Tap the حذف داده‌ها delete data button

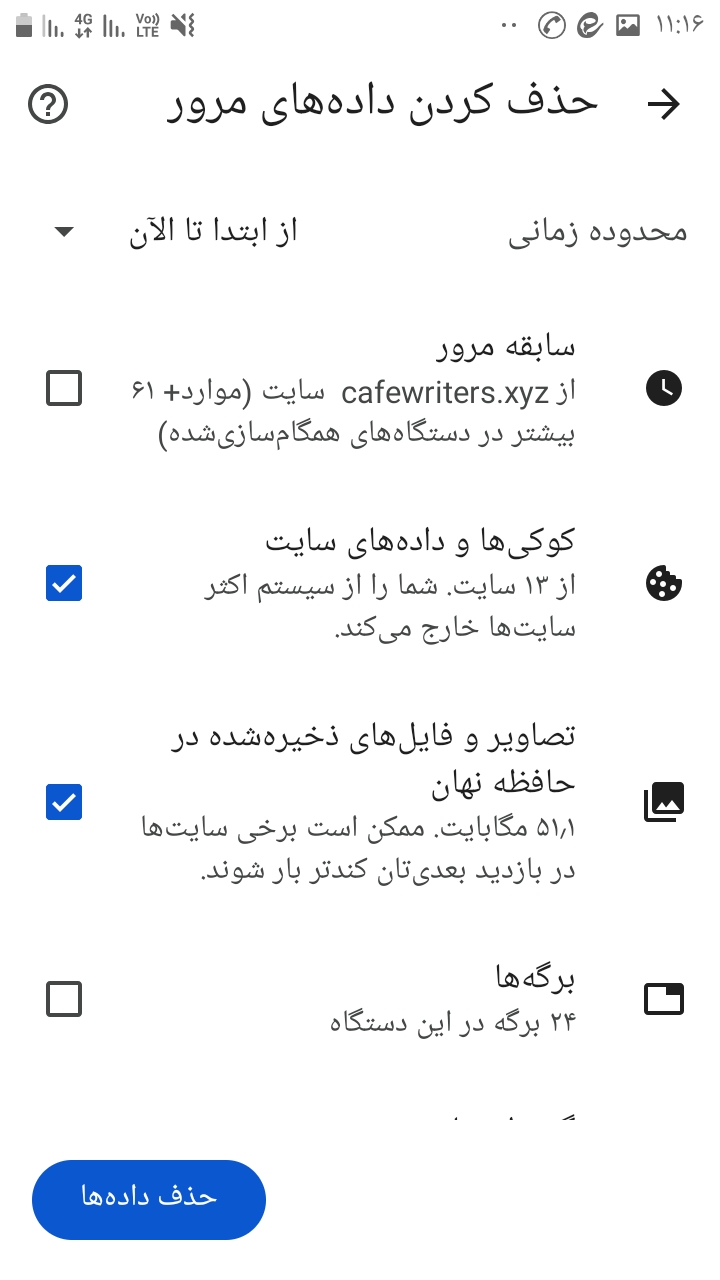[149, 1198]
